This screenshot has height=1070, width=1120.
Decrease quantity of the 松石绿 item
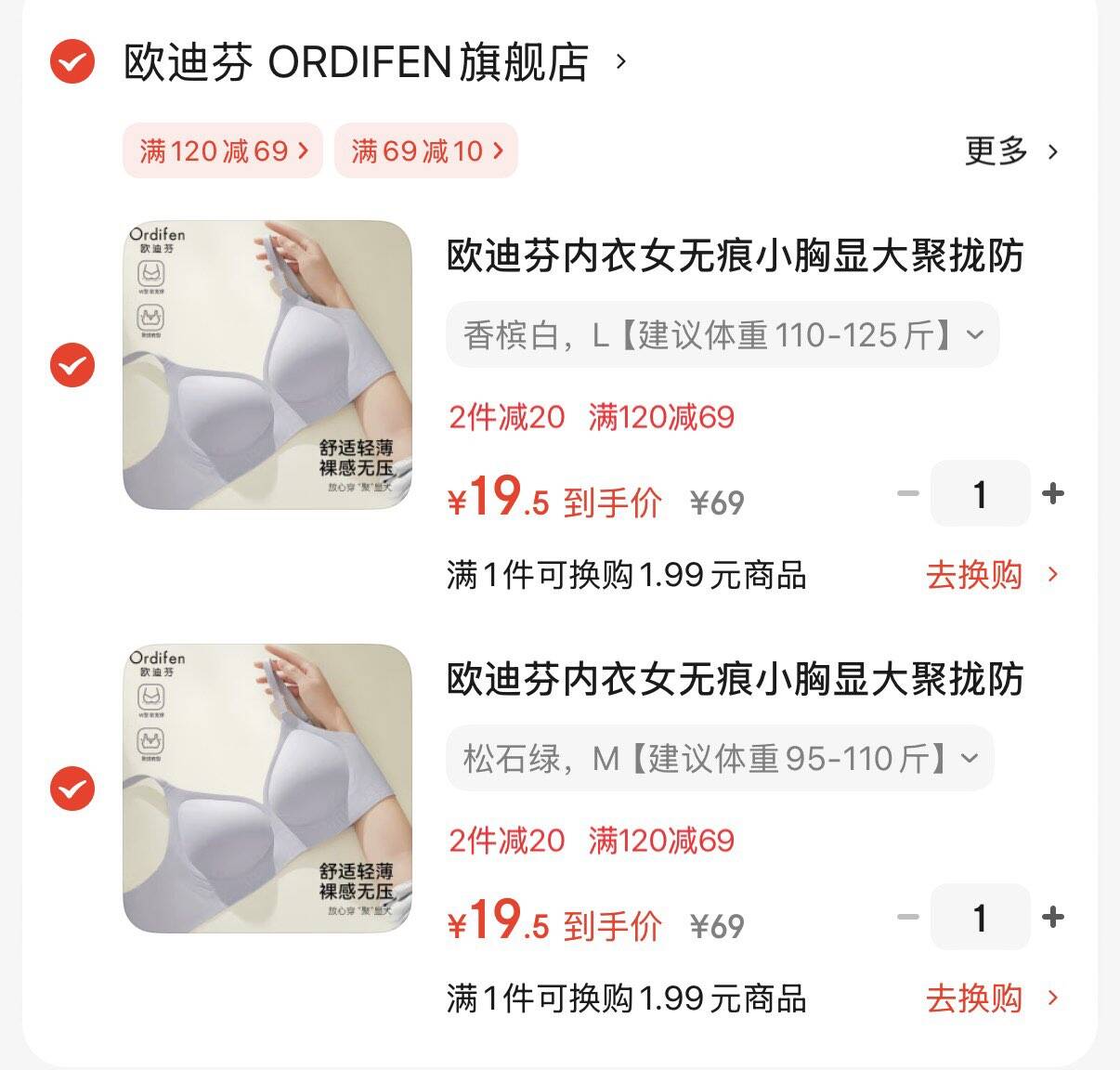[907, 917]
